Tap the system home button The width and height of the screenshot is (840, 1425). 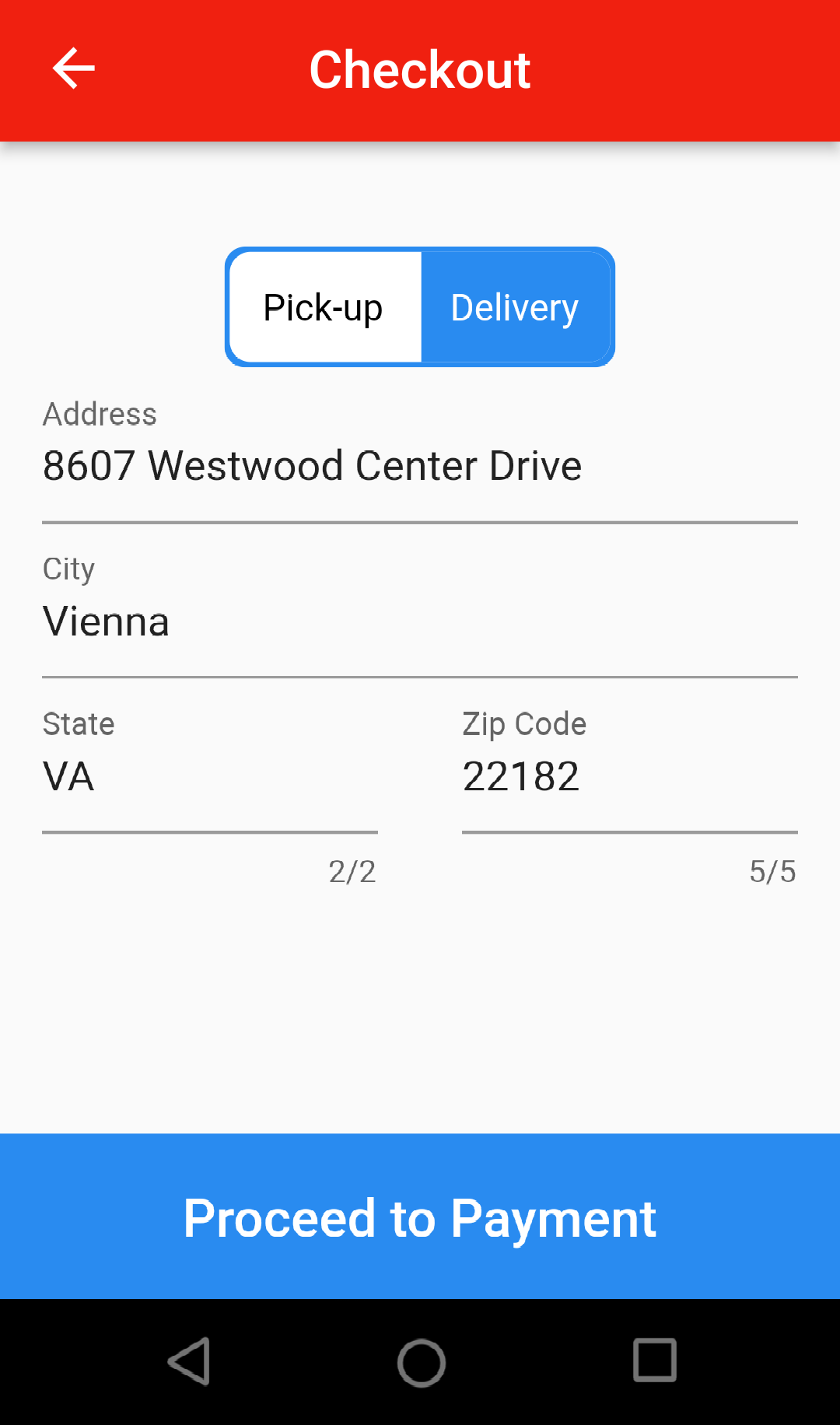(421, 1362)
